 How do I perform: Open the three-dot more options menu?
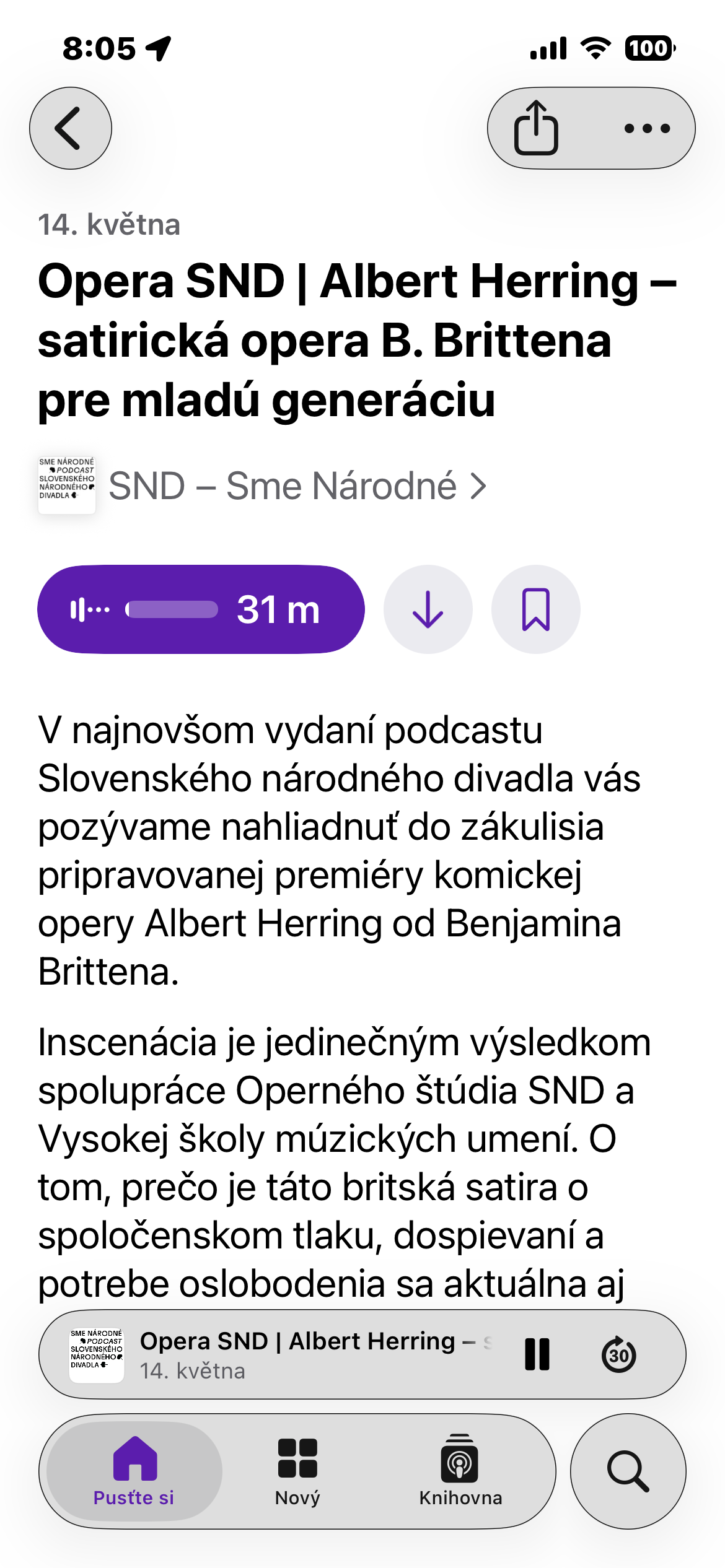(647, 128)
